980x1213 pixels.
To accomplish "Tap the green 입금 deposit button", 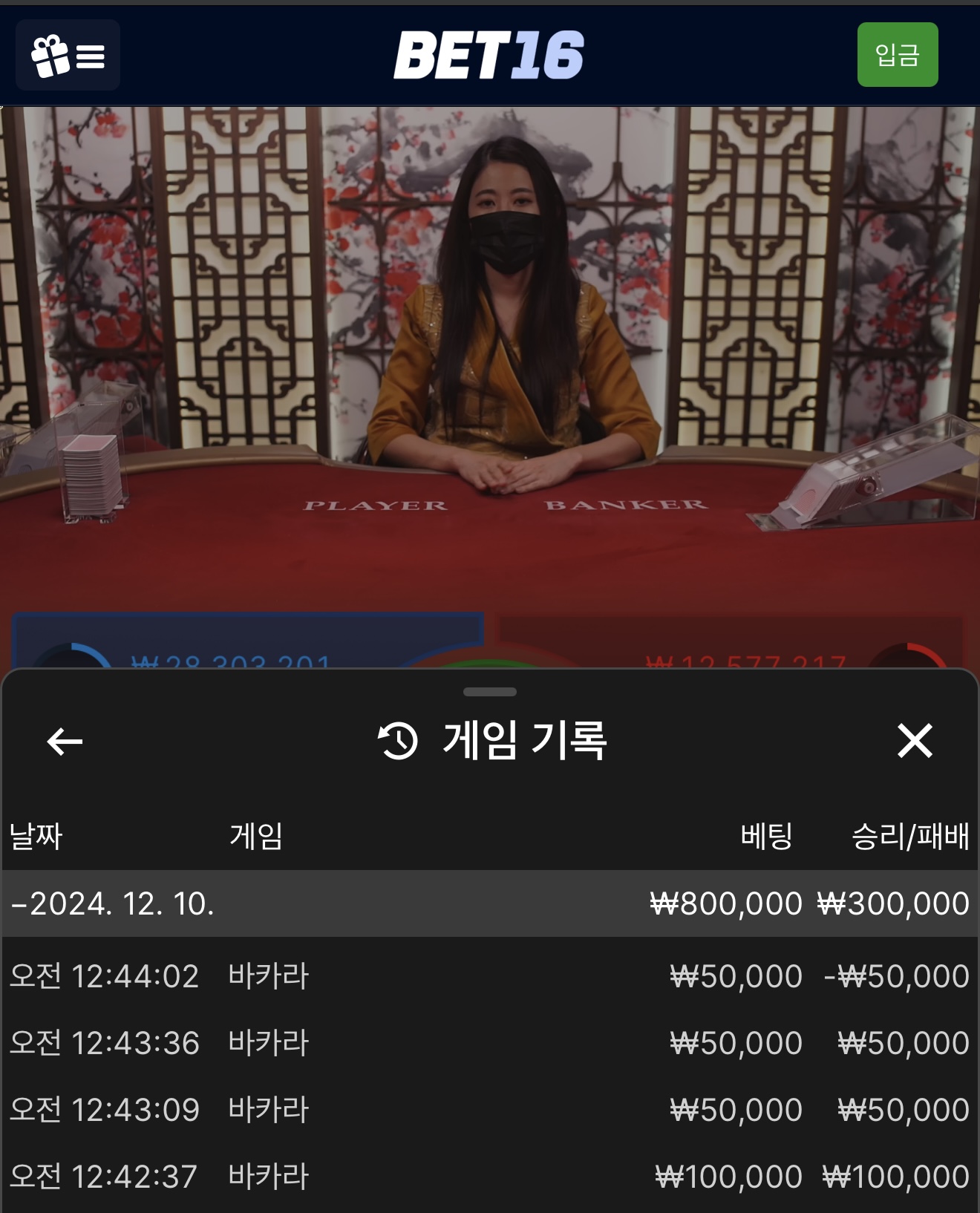I will click(x=897, y=55).
